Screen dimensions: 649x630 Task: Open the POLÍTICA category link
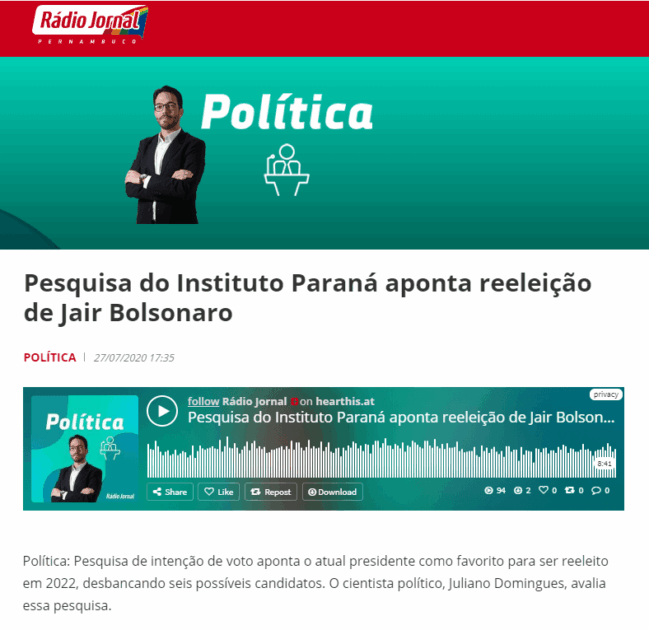pyautogui.click(x=49, y=357)
